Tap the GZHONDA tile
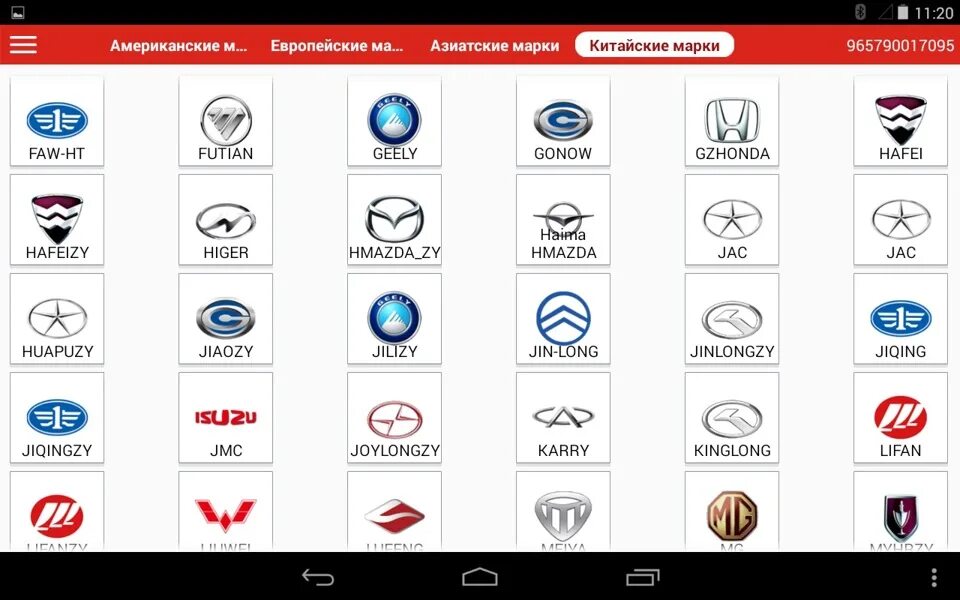960x600 pixels. click(732, 122)
